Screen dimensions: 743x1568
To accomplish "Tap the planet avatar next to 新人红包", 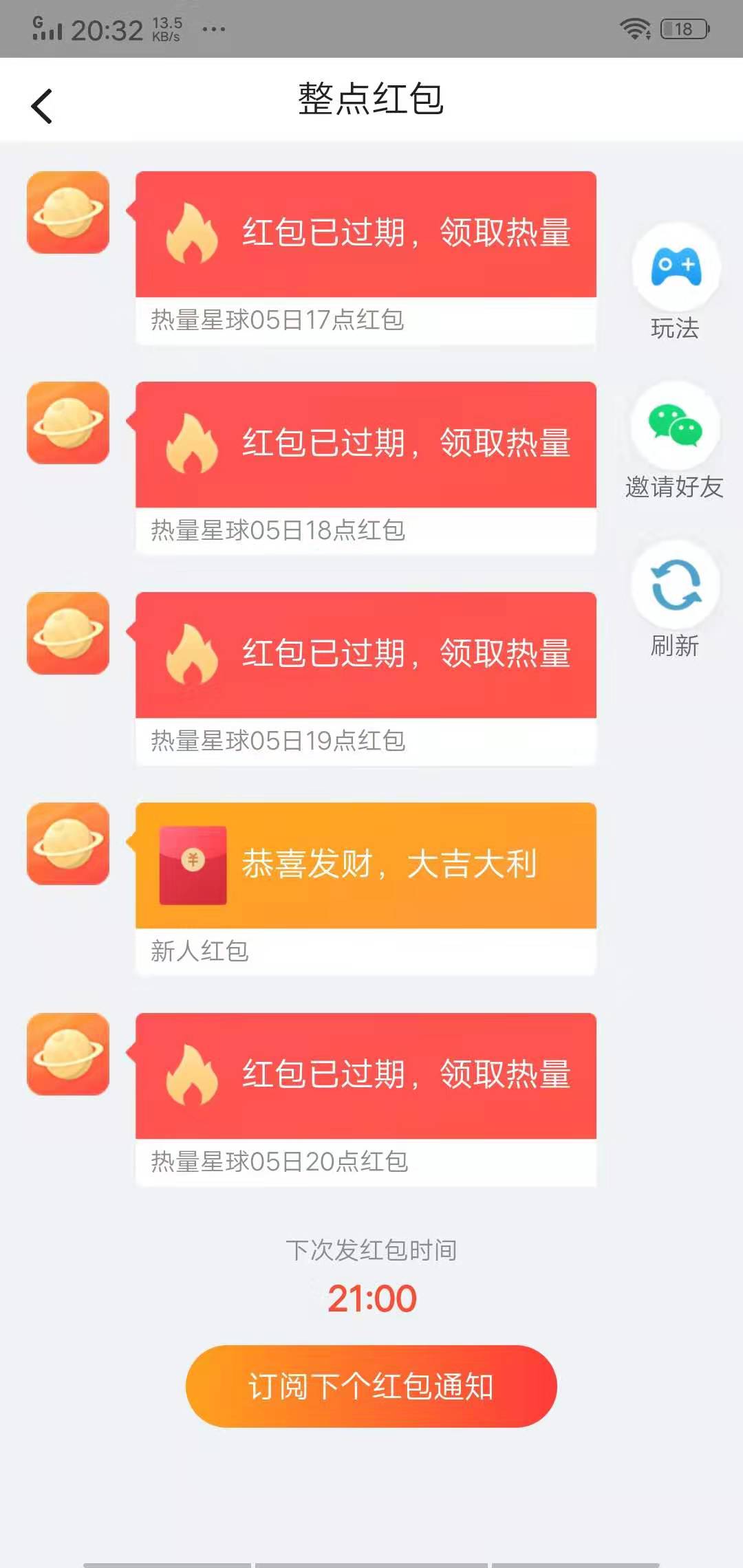I will [67, 845].
